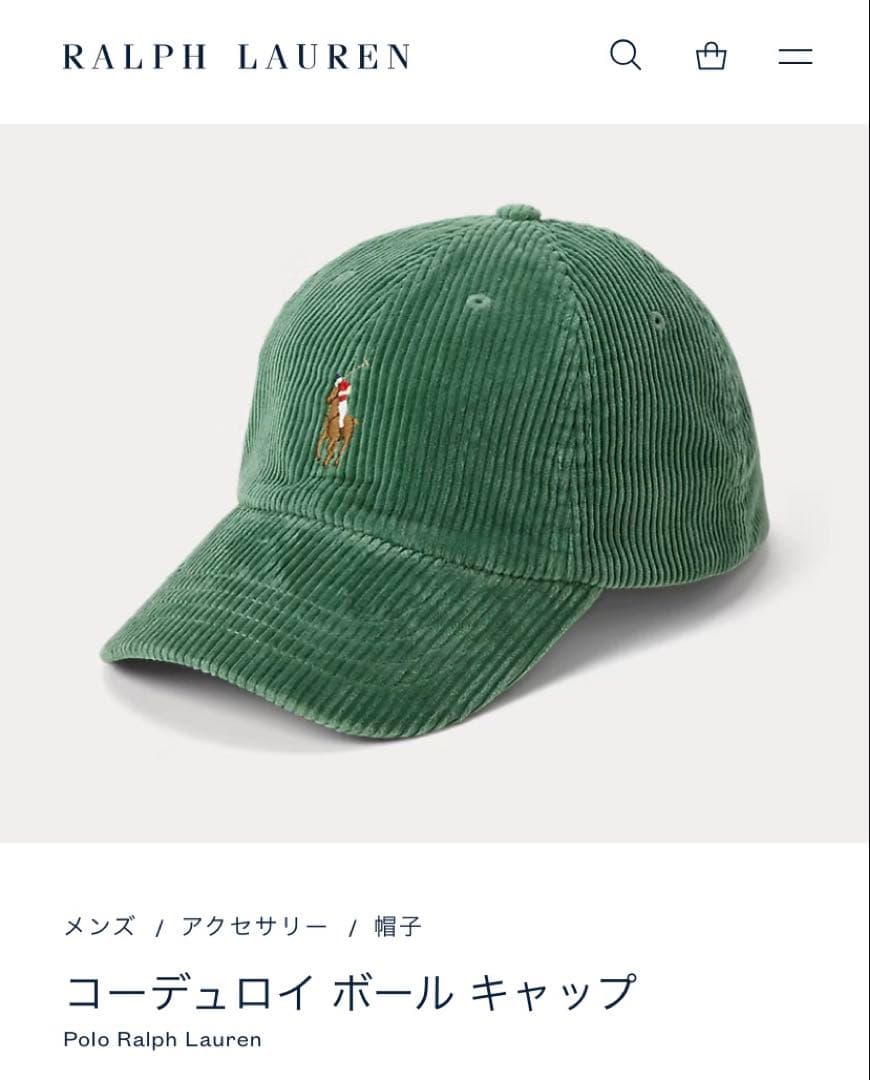Click the bag icon in the header bar

[x=710, y=57]
